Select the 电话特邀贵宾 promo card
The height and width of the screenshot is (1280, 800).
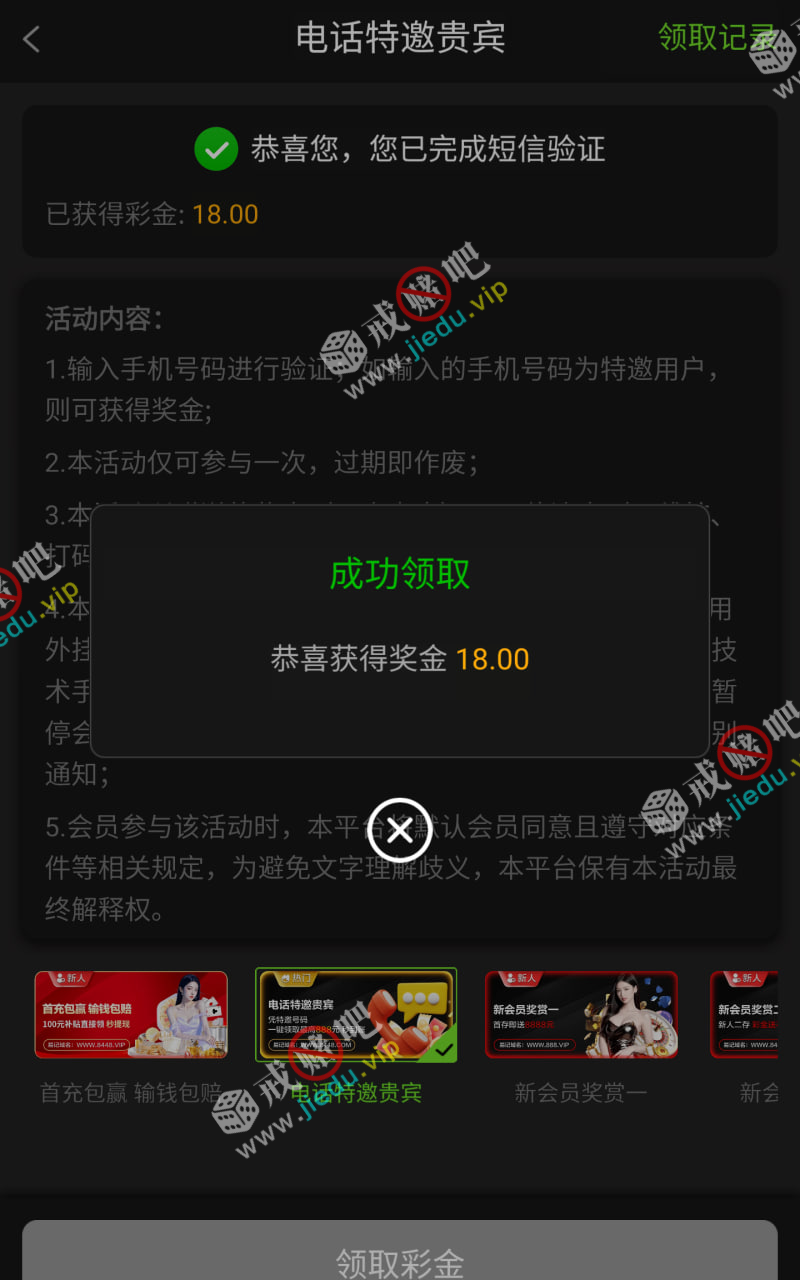tap(356, 1015)
